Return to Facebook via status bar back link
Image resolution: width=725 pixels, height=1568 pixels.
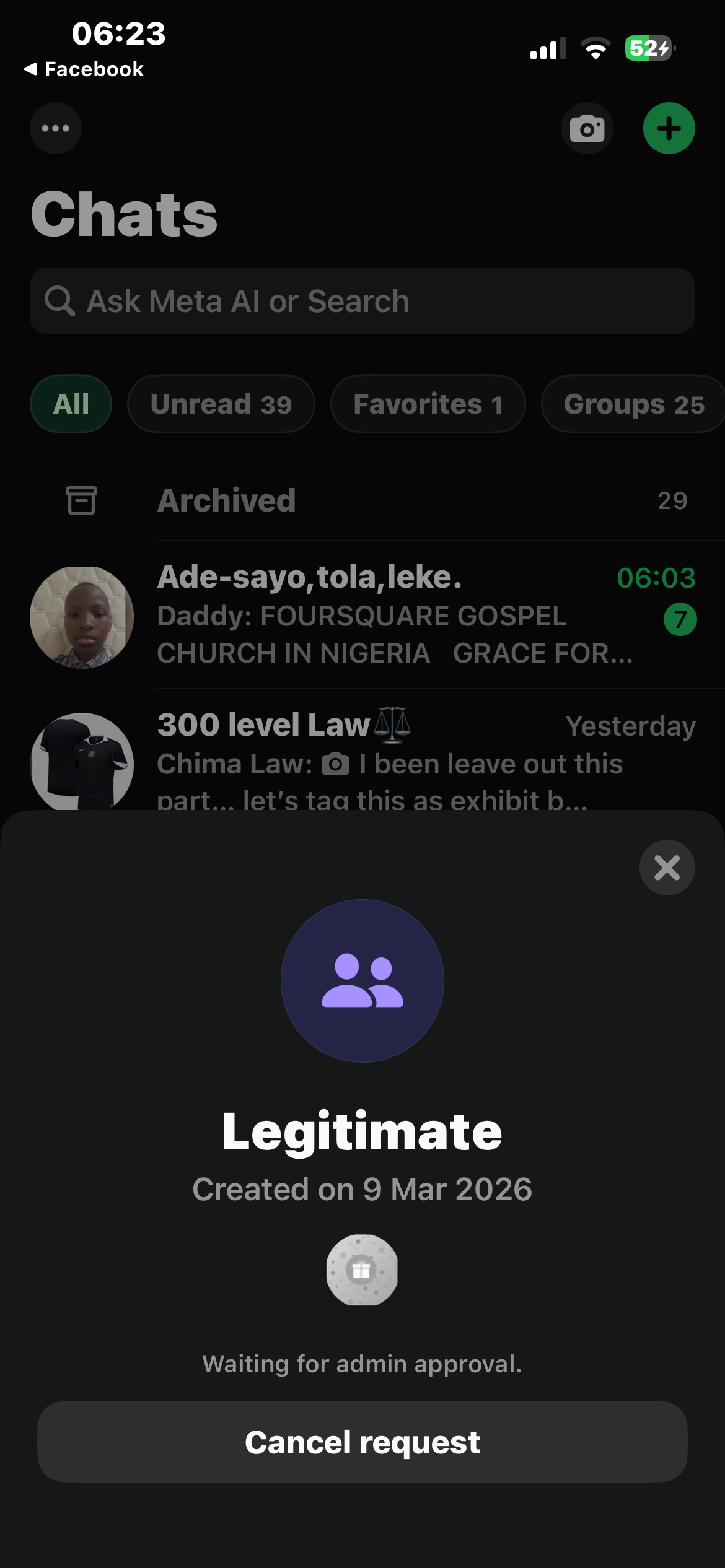pyautogui.click(x=84, y=69)
